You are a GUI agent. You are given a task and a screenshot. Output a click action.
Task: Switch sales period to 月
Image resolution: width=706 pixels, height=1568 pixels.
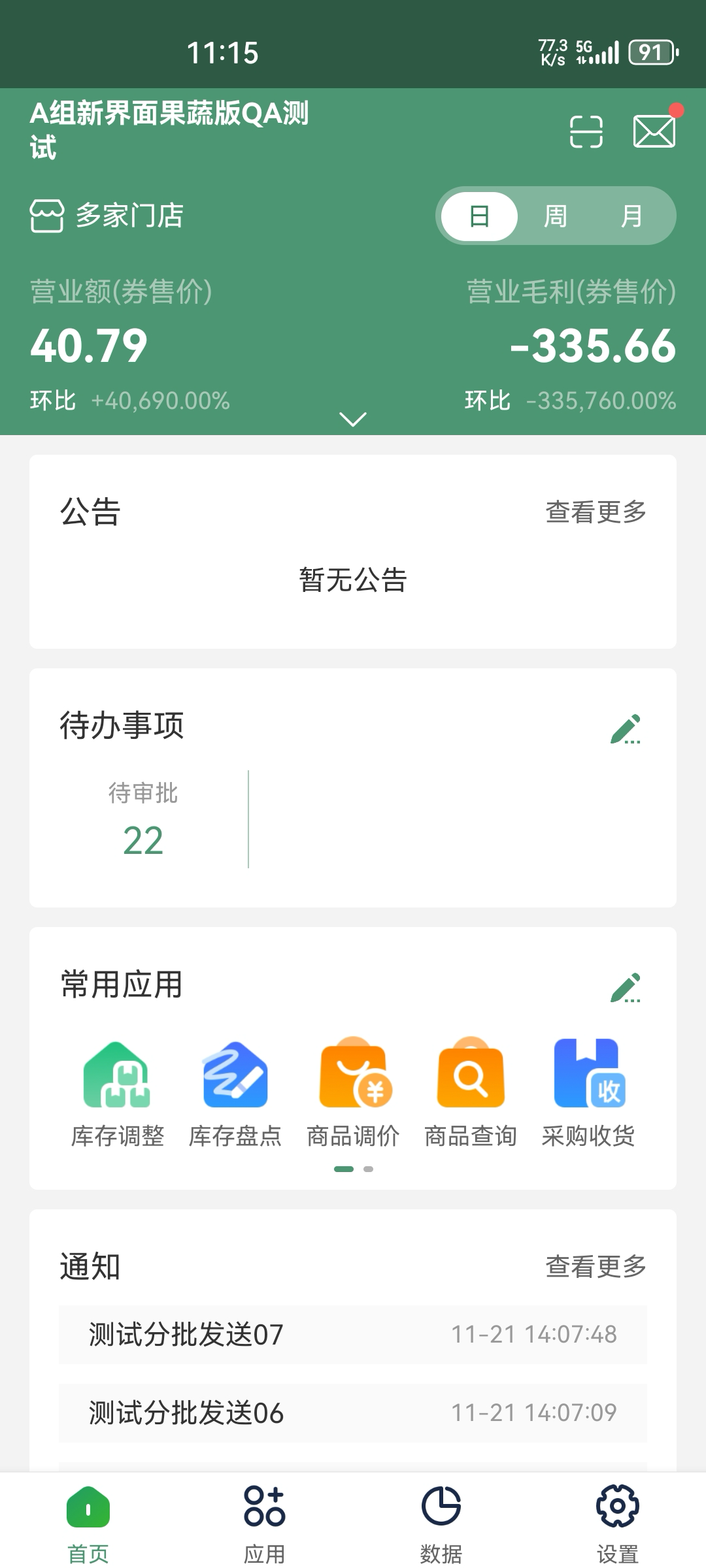click(x=631, y=216)
